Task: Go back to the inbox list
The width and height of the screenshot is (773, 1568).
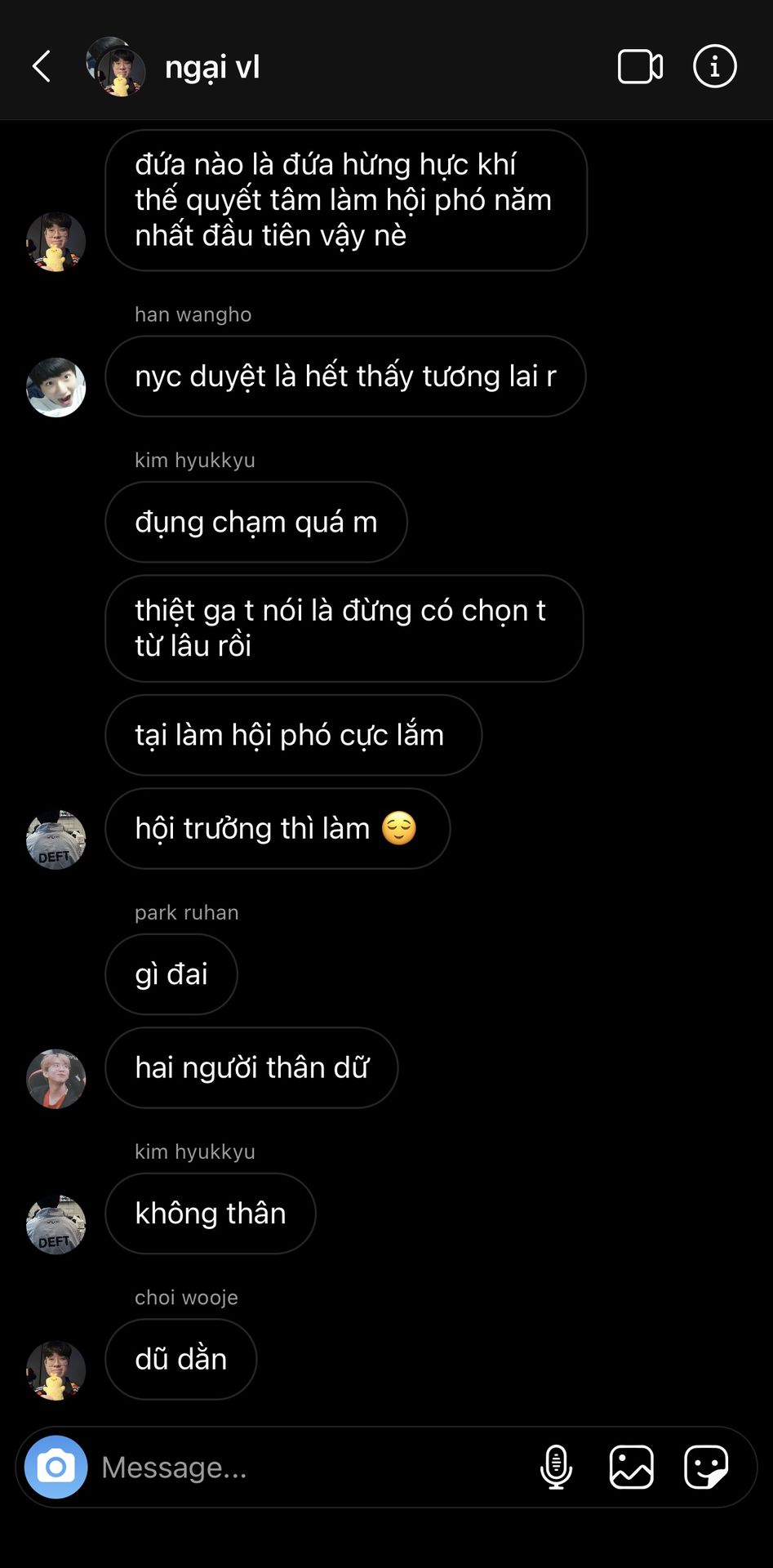Action: click(42, 67)
